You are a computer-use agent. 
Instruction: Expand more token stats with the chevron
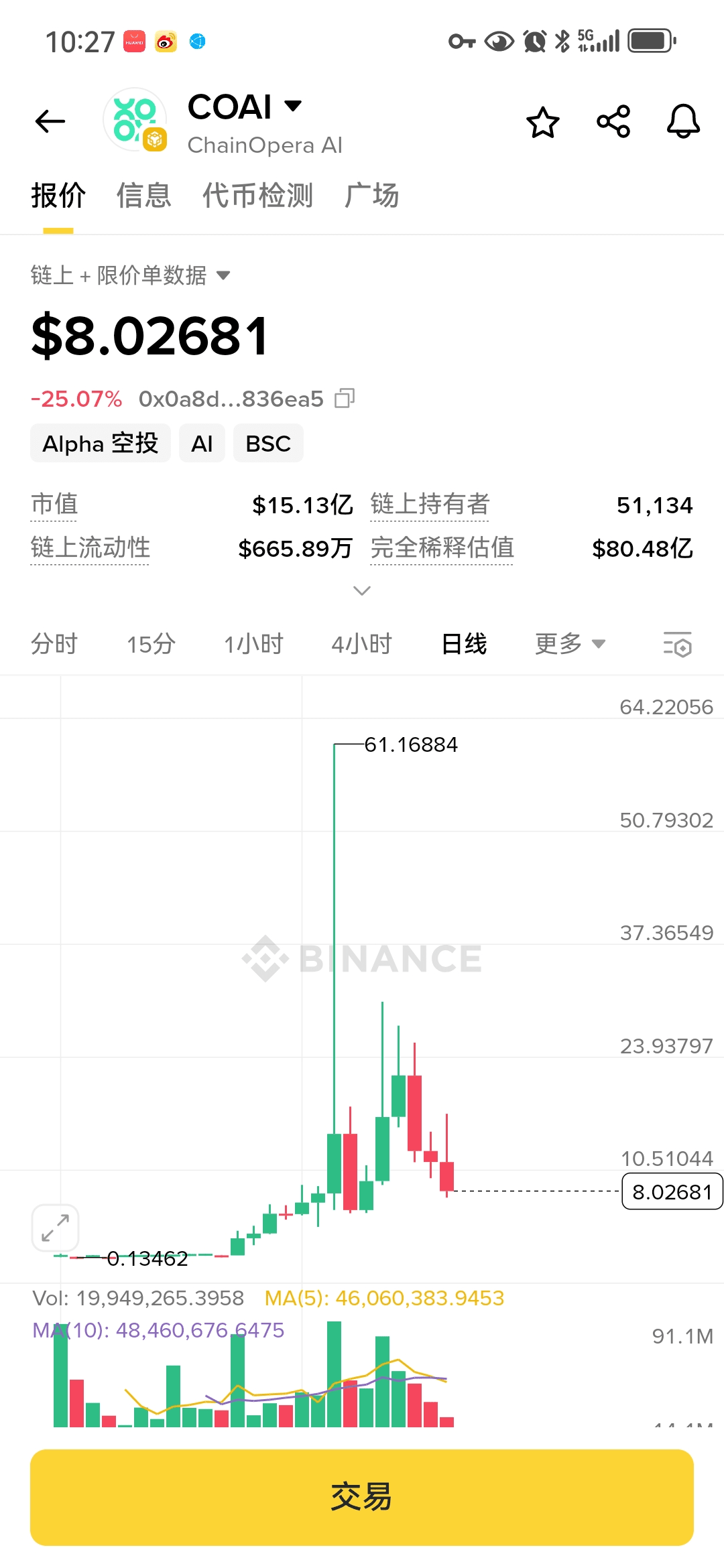click(x=362, y=590)
